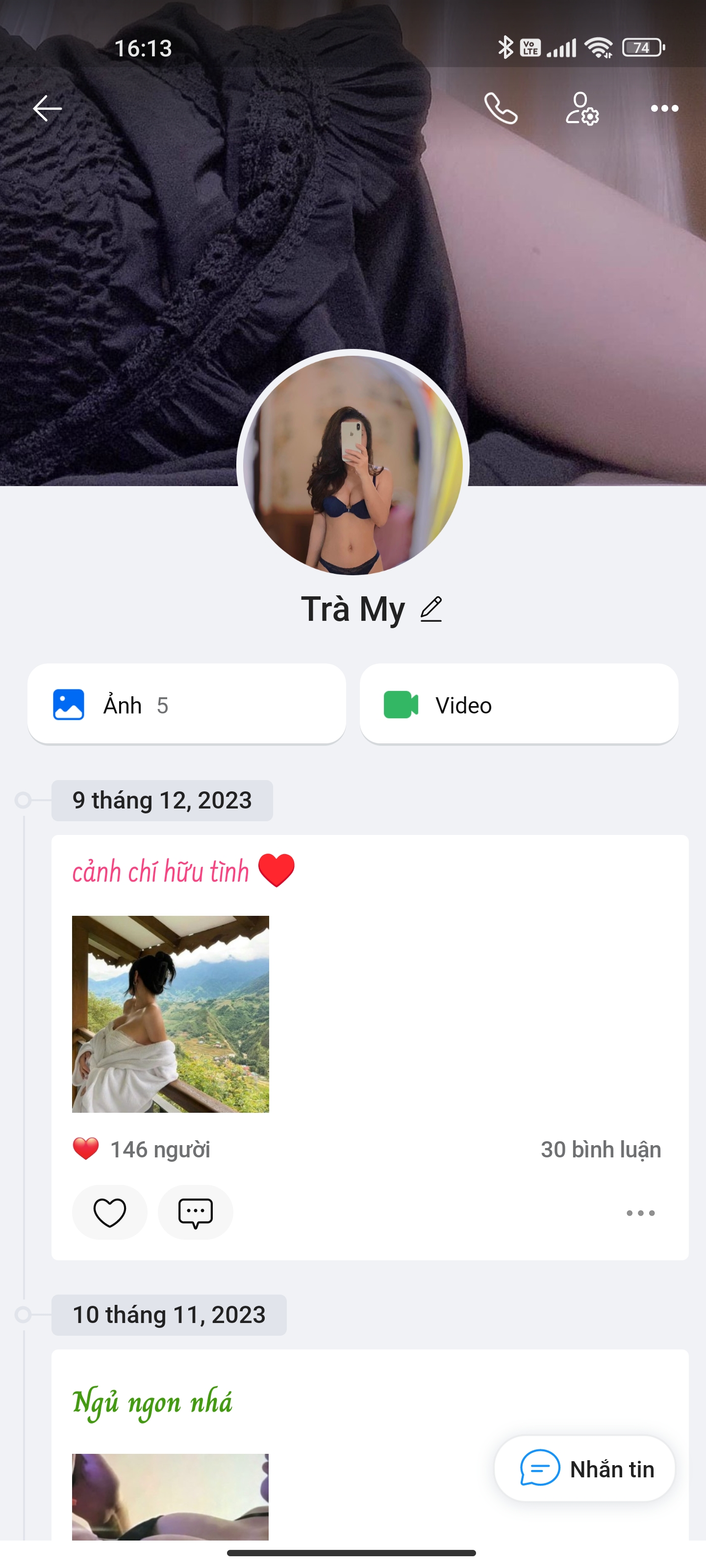
Task: Open friend settings icon
Action: 582,108
